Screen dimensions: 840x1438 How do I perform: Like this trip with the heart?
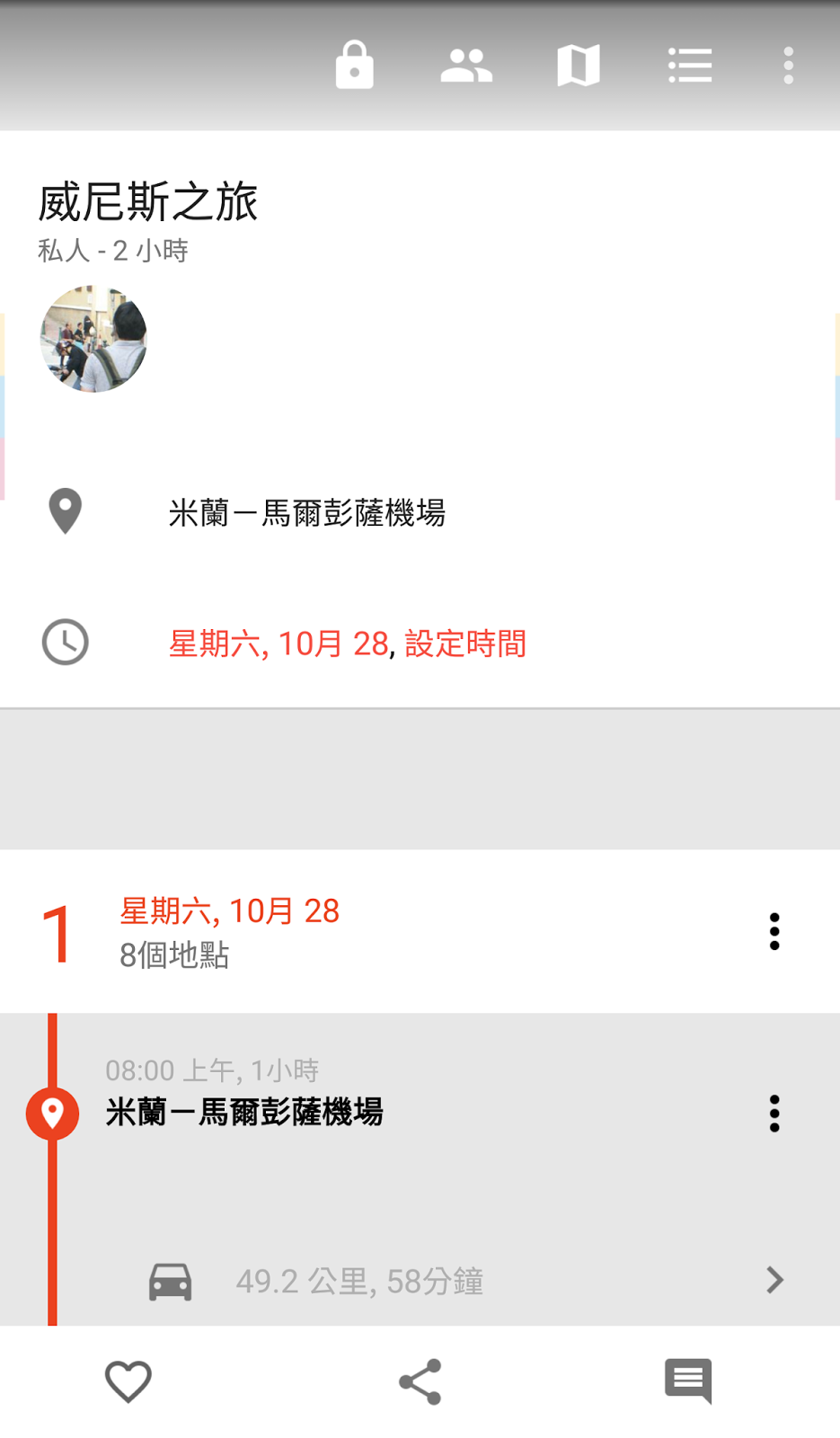coord(128,1380)
